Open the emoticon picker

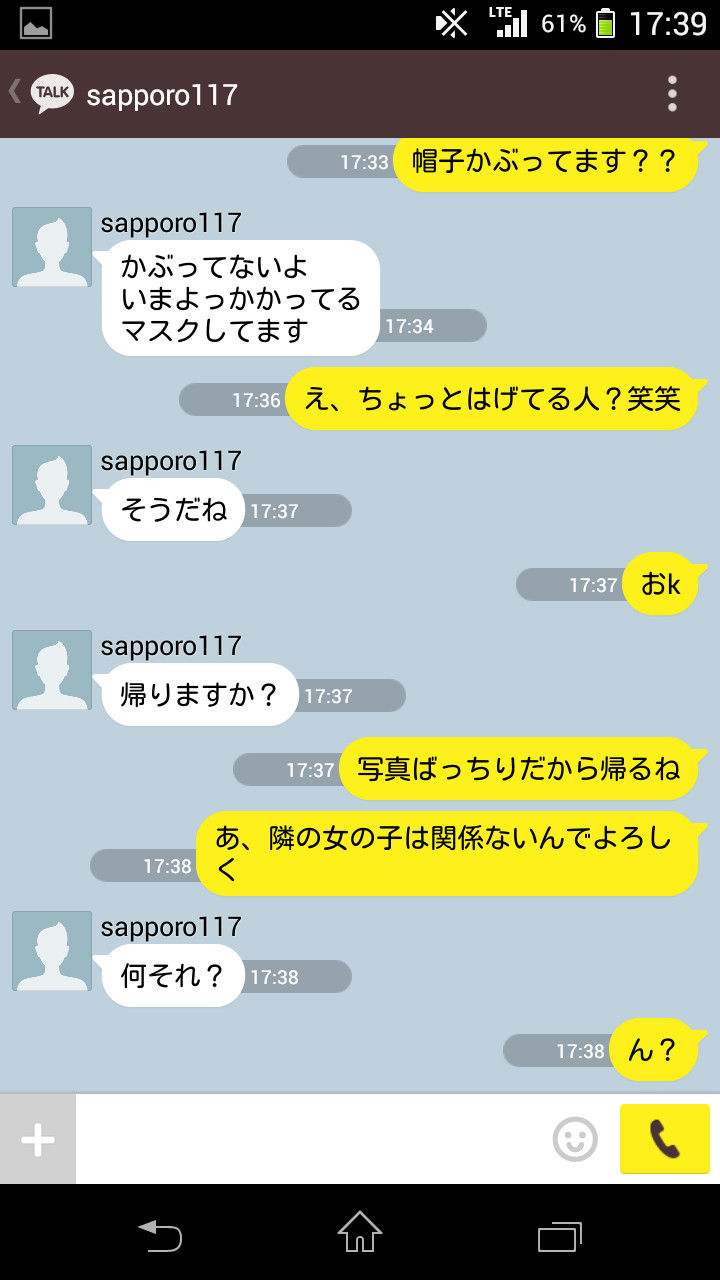point(576,1139)
